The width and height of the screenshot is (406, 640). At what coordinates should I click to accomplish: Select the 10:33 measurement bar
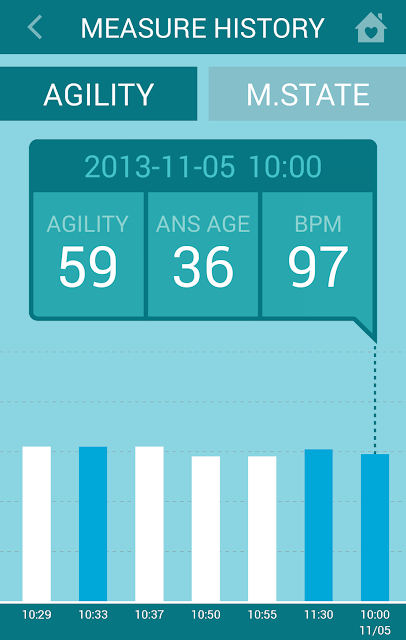click(x=93, y=524)
